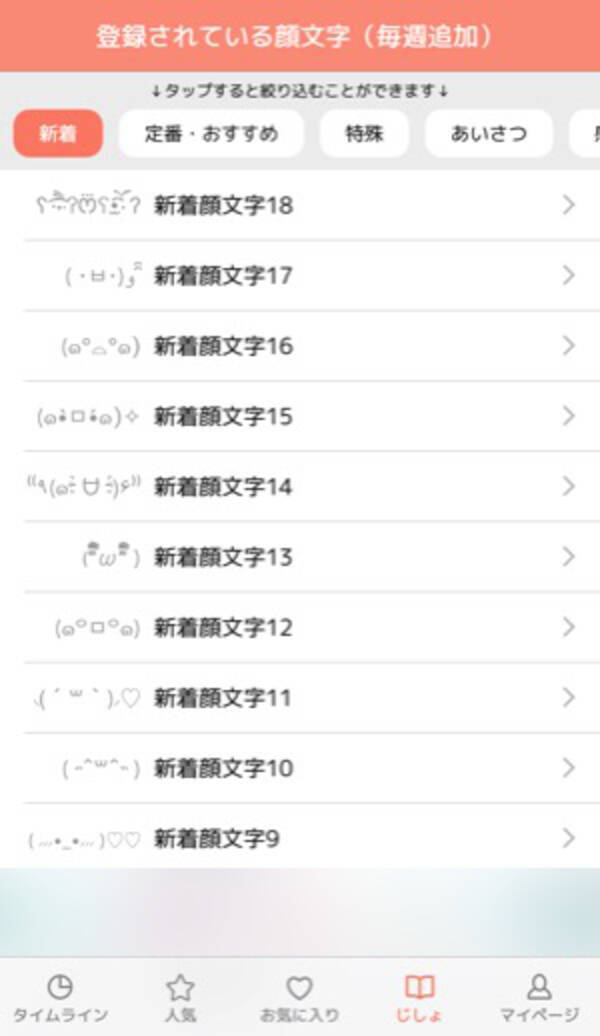View the 新着顔文字11 kaomoji

[x=300, y=698]
